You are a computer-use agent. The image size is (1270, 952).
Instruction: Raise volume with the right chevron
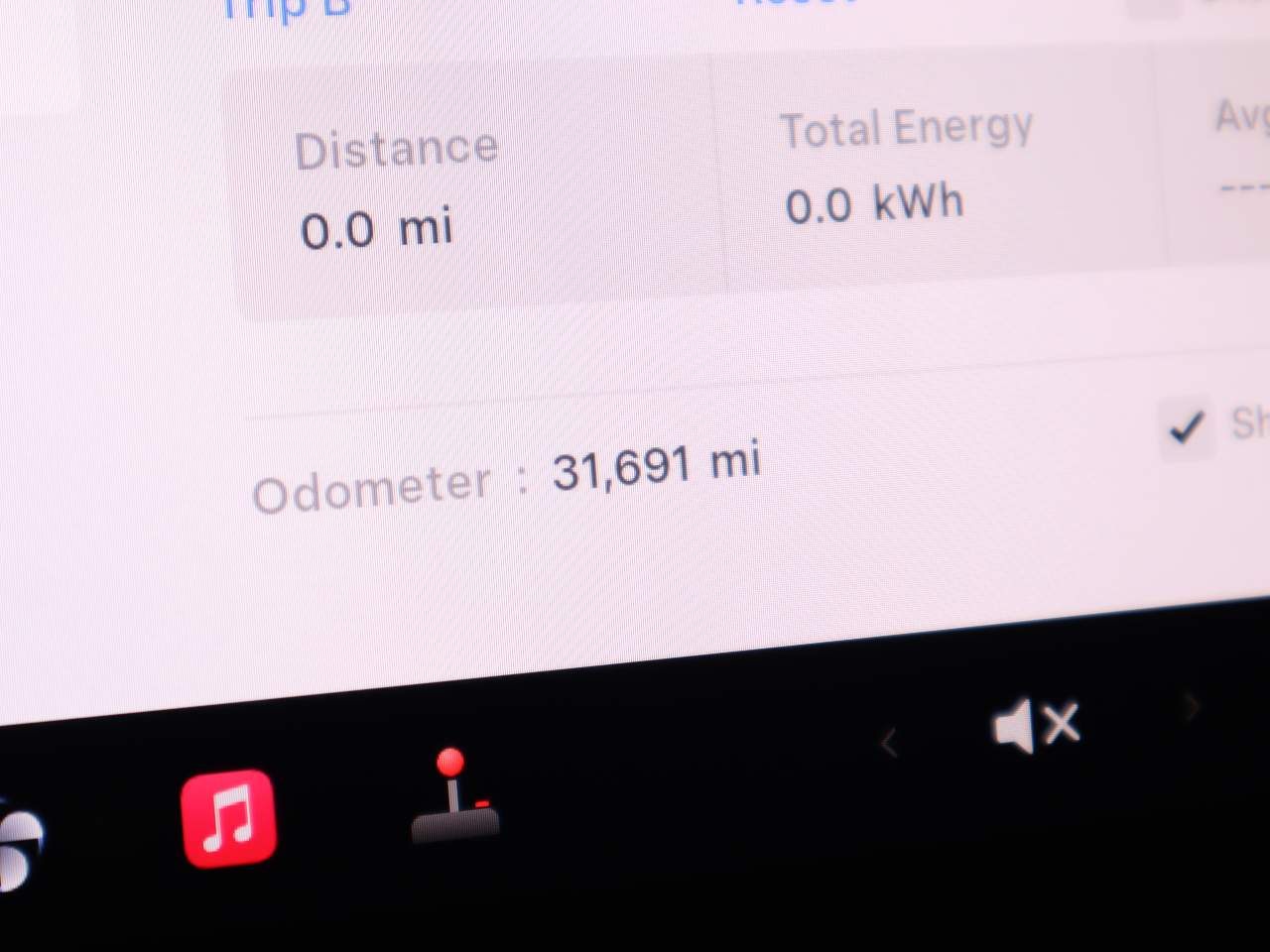(1192, 707)
